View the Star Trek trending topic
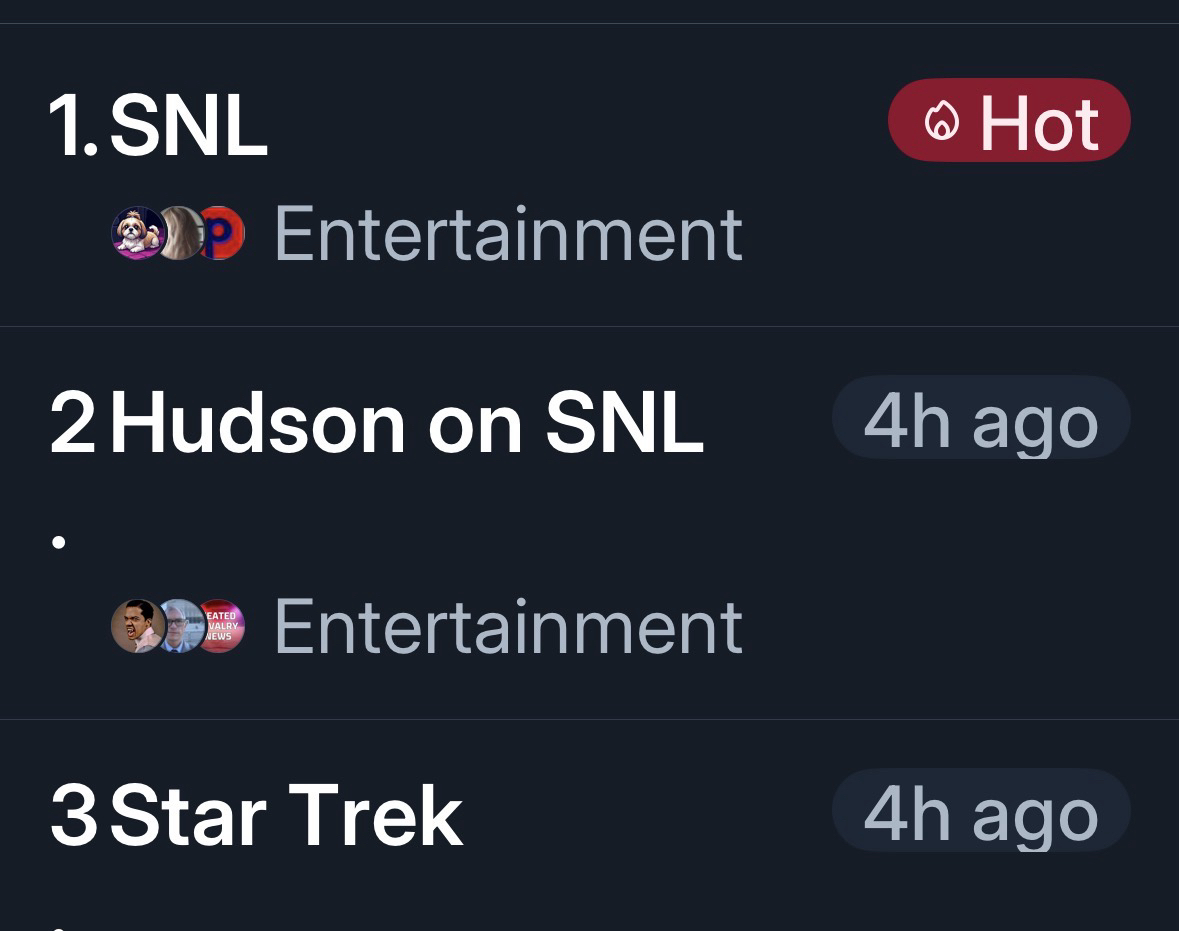The width and height of the screenshot is (1179, 931). 285,816
